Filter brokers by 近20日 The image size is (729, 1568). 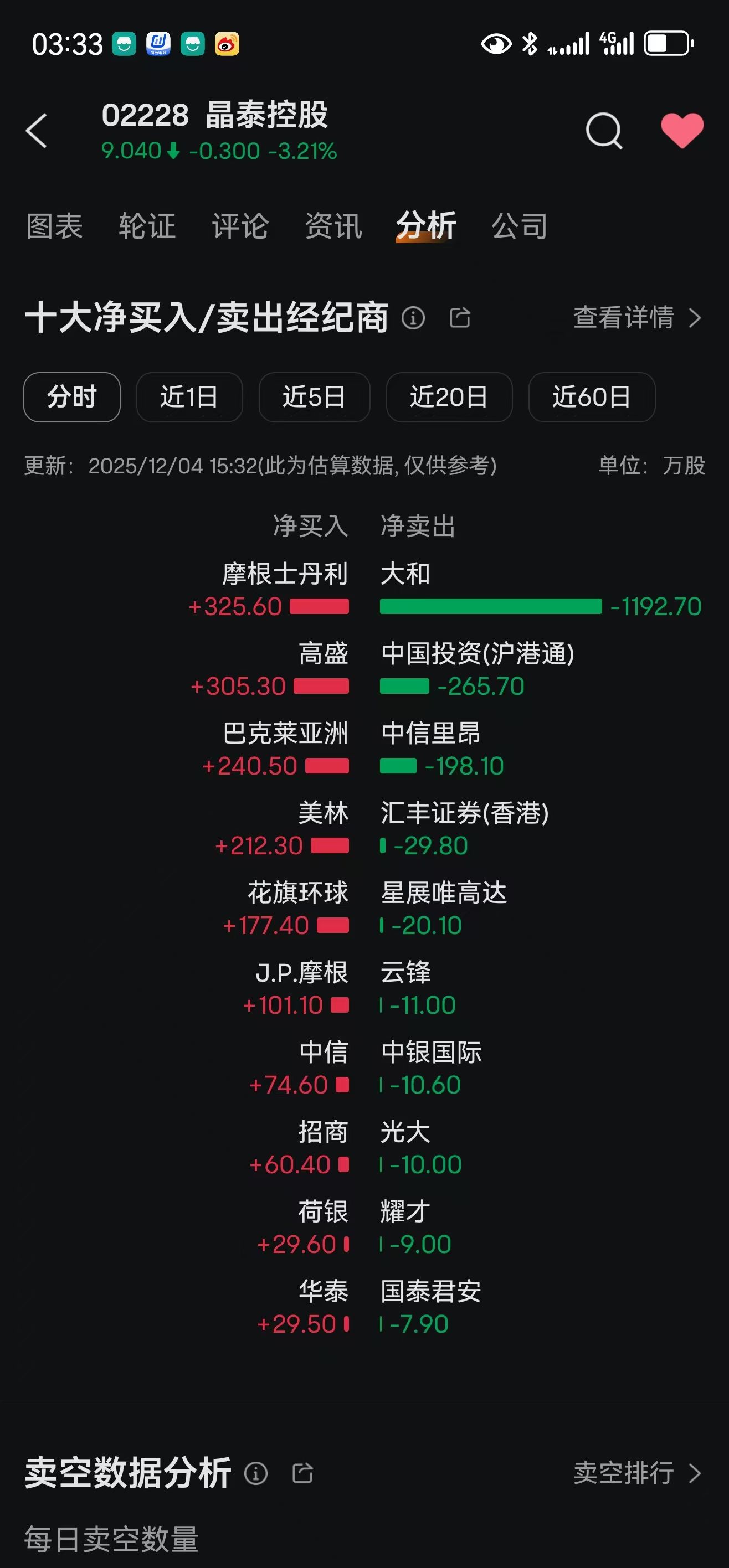click(449, 397)
